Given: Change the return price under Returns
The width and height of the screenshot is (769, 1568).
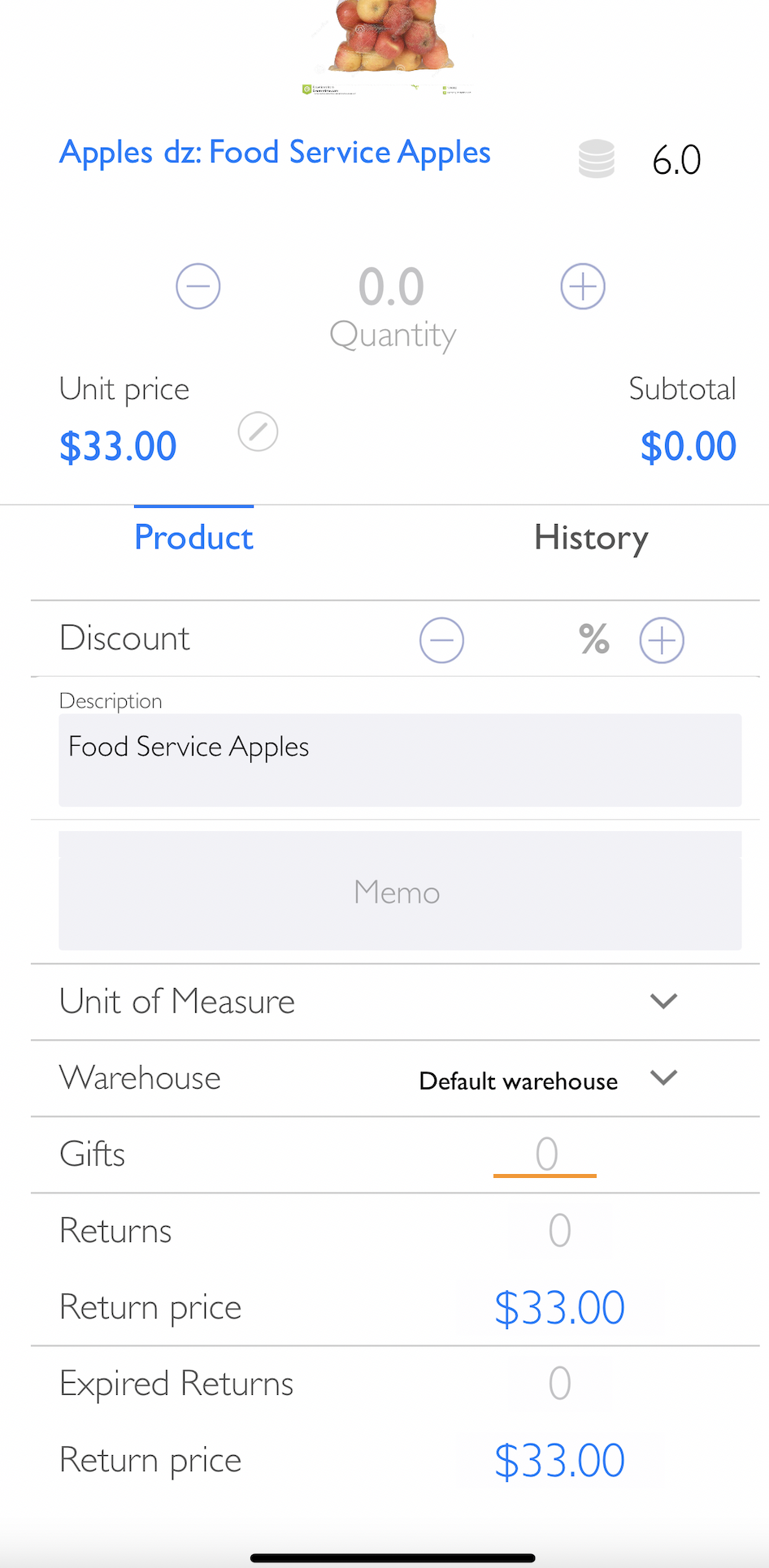Looking at the screenshot, I should (x=559, y=1307).
